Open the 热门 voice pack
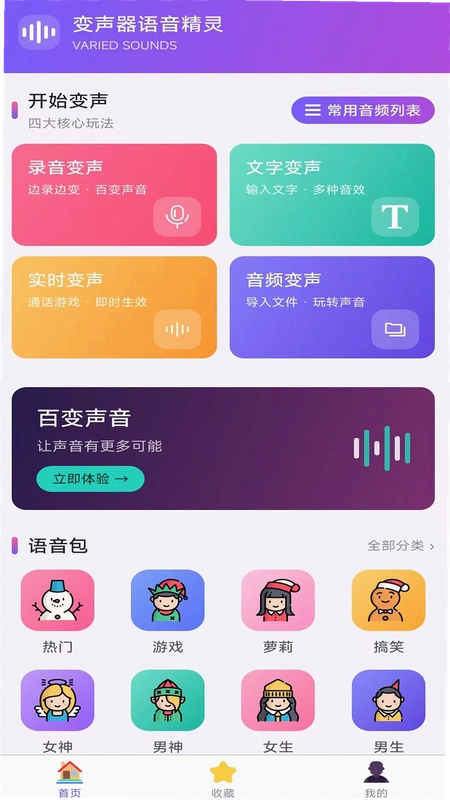The width and height of the screenshot is (450, 800). (58, 612)
